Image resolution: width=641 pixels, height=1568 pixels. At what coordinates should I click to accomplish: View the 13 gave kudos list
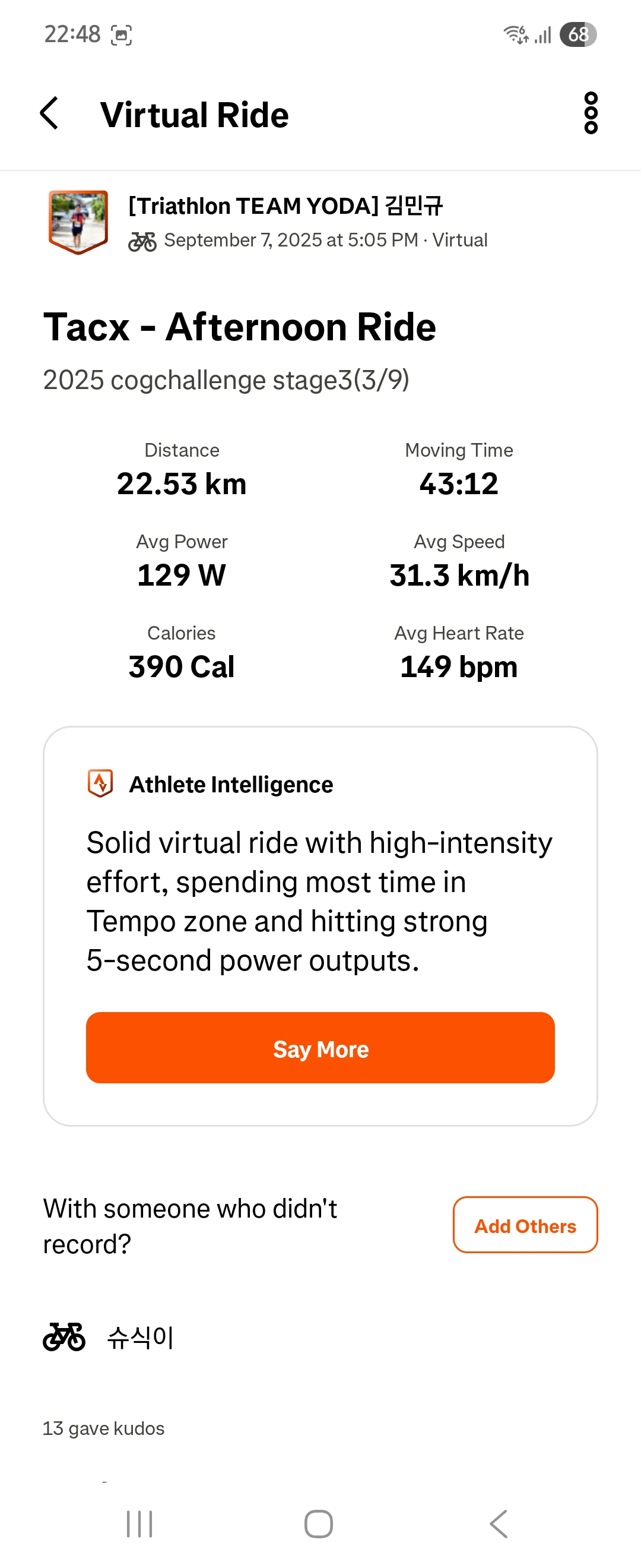point(103,1428)
